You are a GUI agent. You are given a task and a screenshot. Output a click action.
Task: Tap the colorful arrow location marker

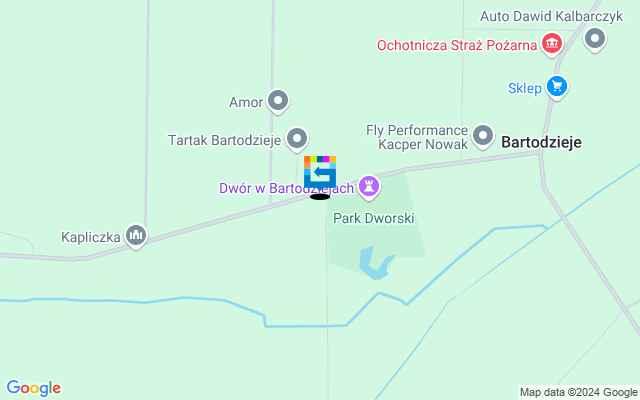point(320,172)
